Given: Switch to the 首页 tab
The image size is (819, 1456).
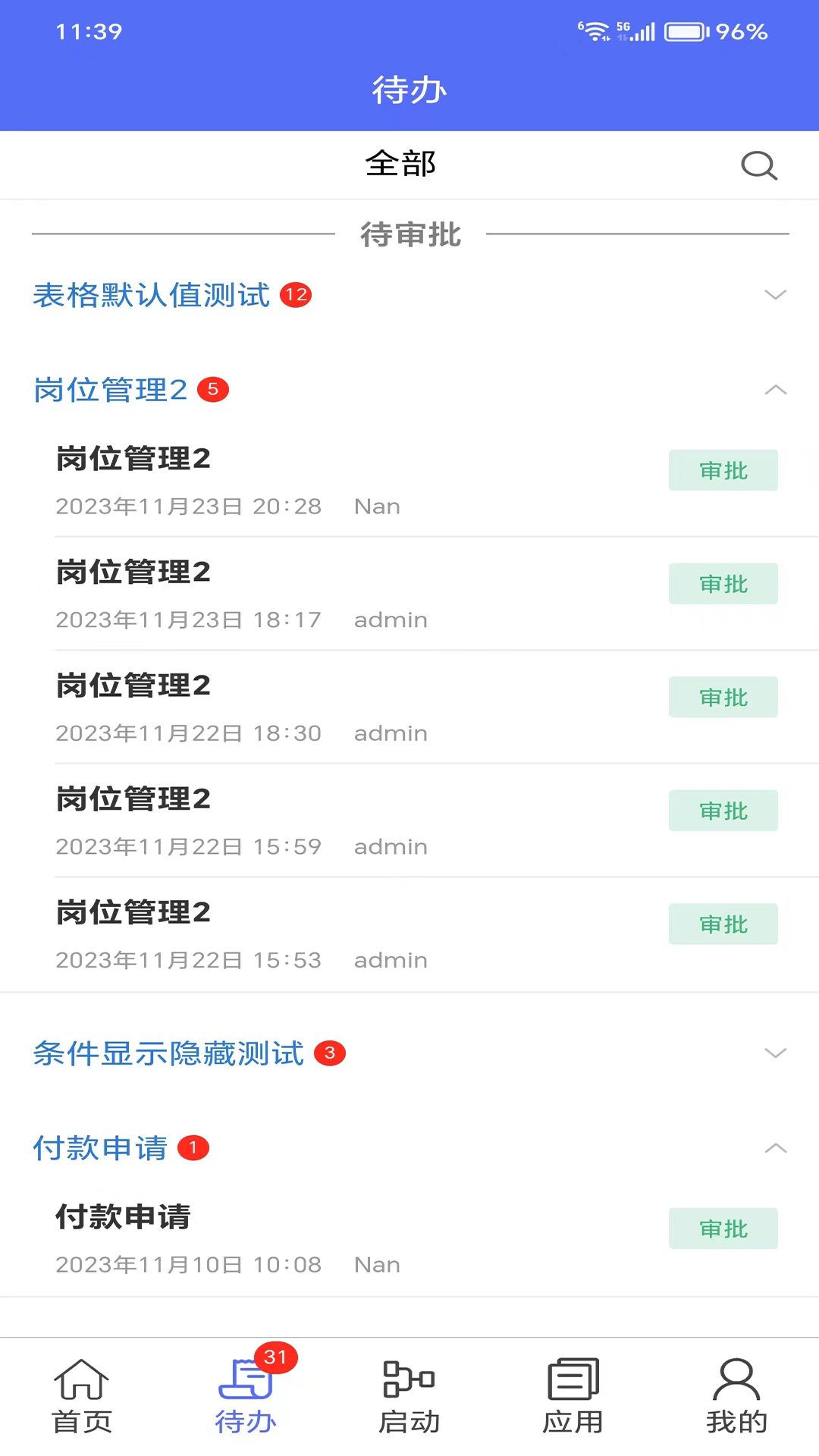Looking at the screenshot, I should pyautogui.click(x=82, y=1397).
